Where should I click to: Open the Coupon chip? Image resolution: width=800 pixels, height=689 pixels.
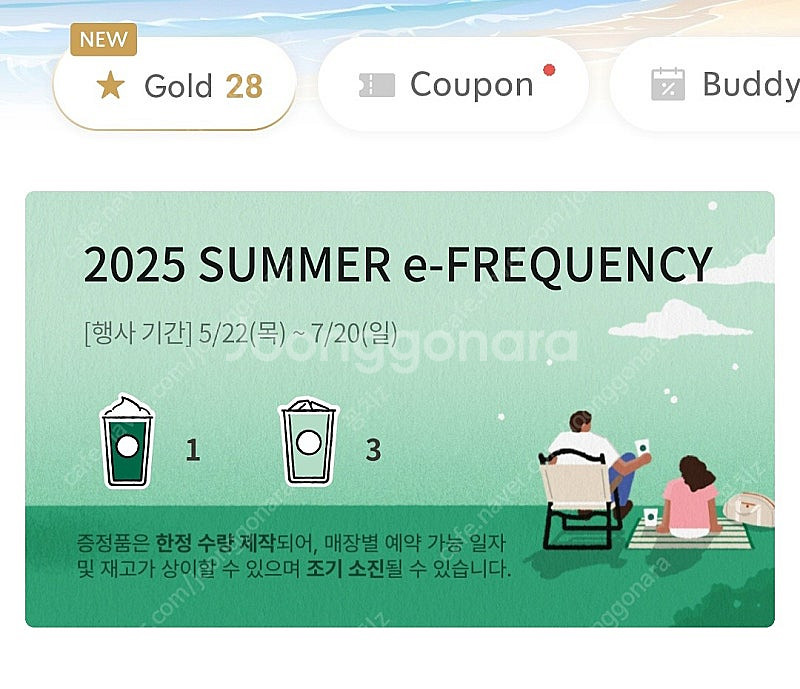coord(452,85)
